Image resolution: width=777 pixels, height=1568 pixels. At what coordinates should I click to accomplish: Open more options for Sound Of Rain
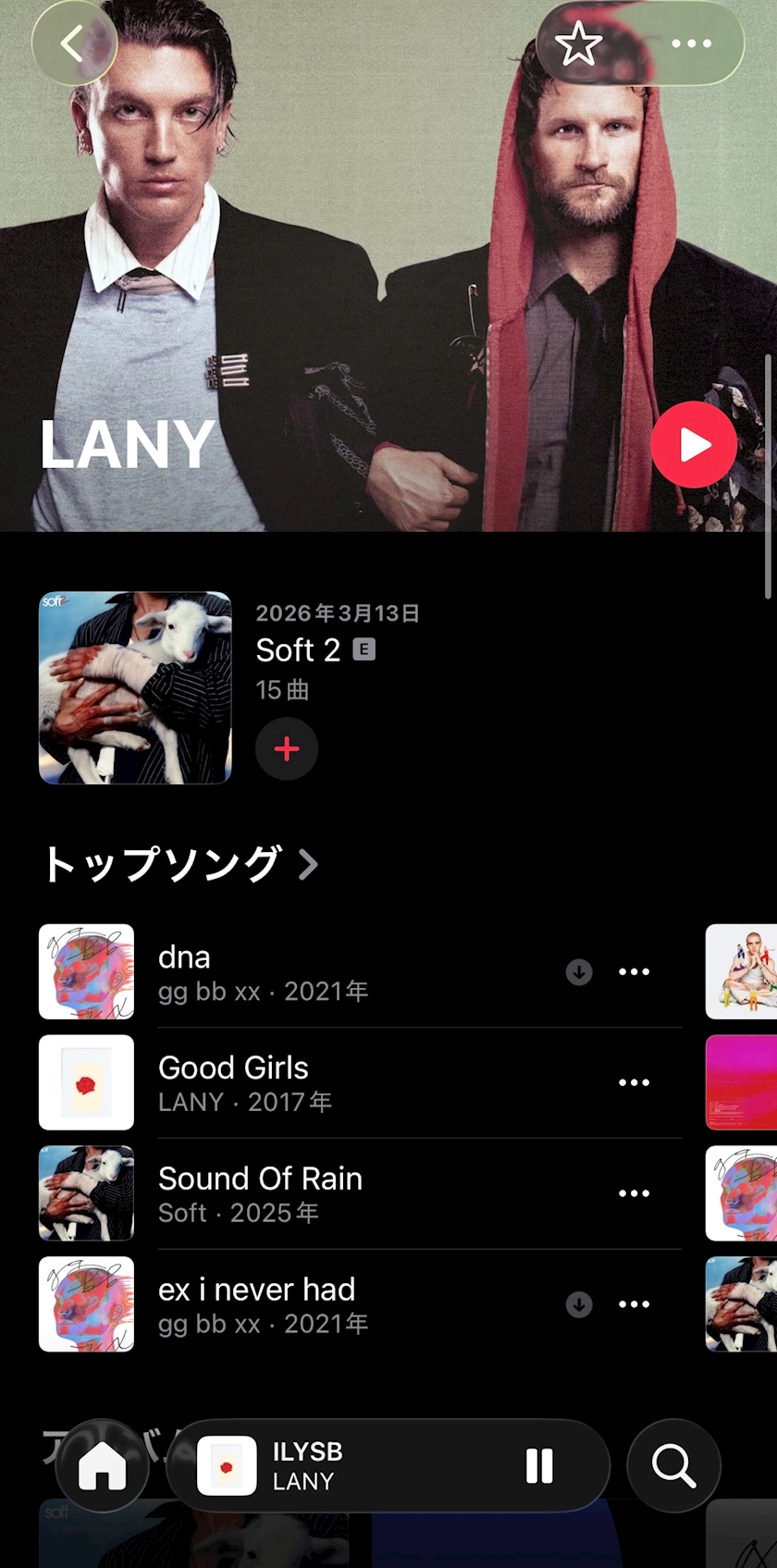click(634, 1193)
